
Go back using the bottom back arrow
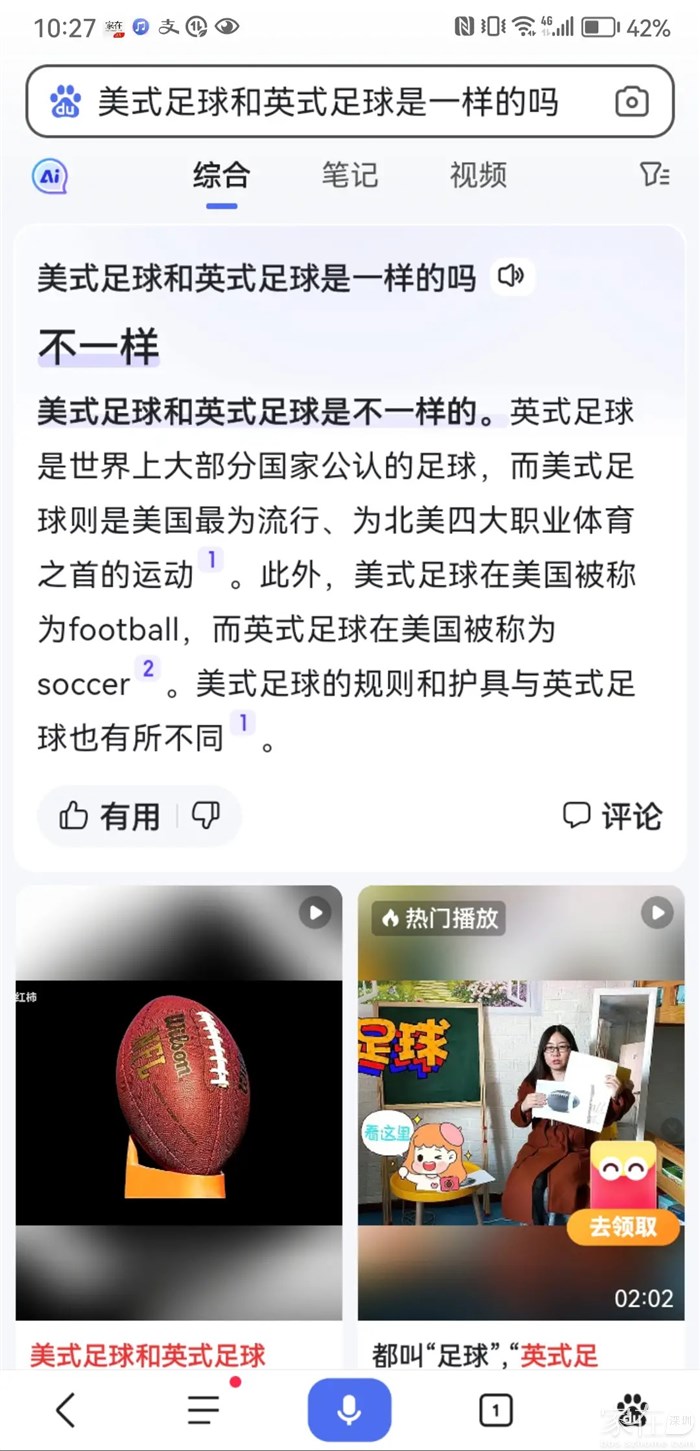tap(66, 1410)
